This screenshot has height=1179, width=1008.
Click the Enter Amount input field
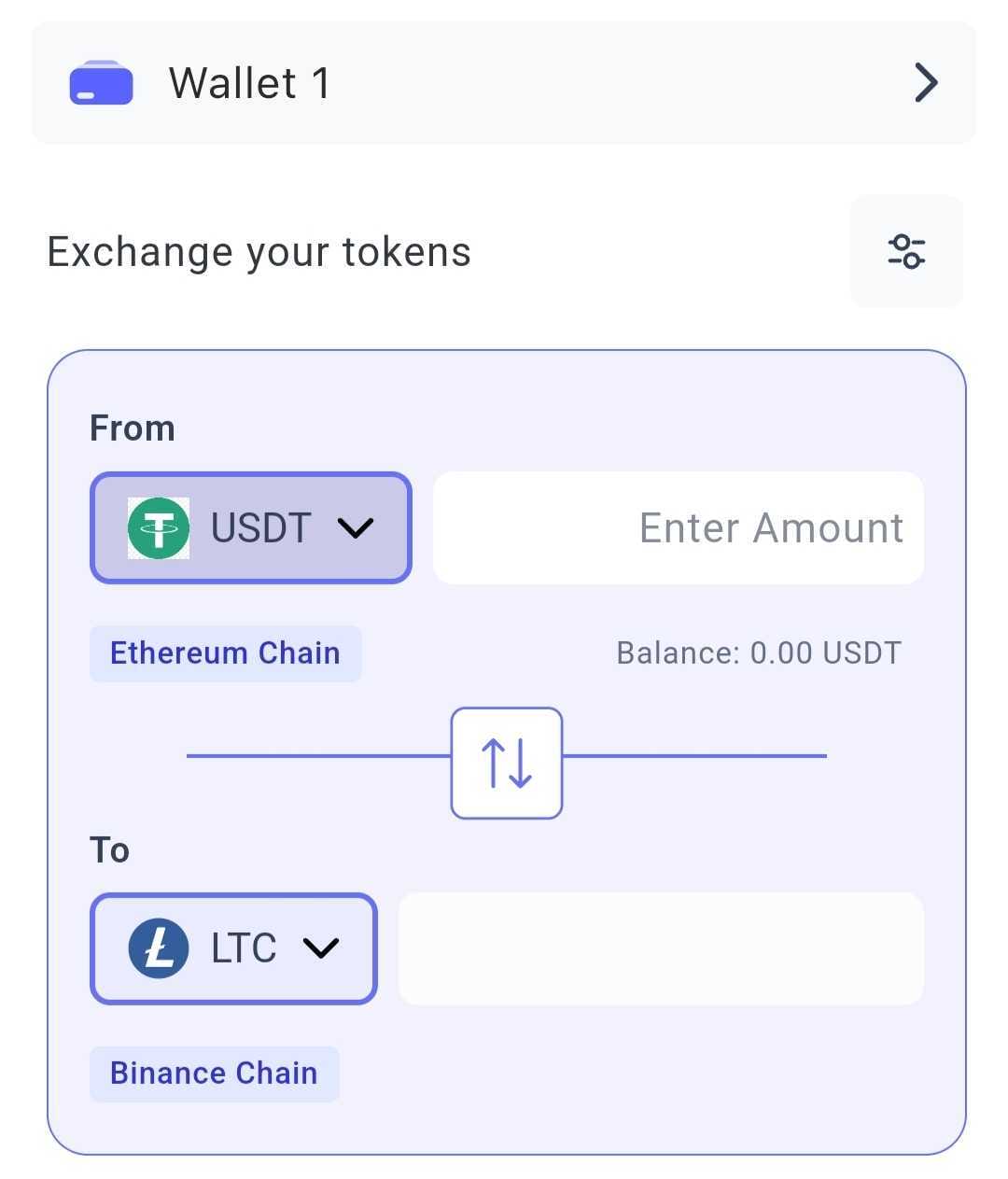tap(679, 527)
